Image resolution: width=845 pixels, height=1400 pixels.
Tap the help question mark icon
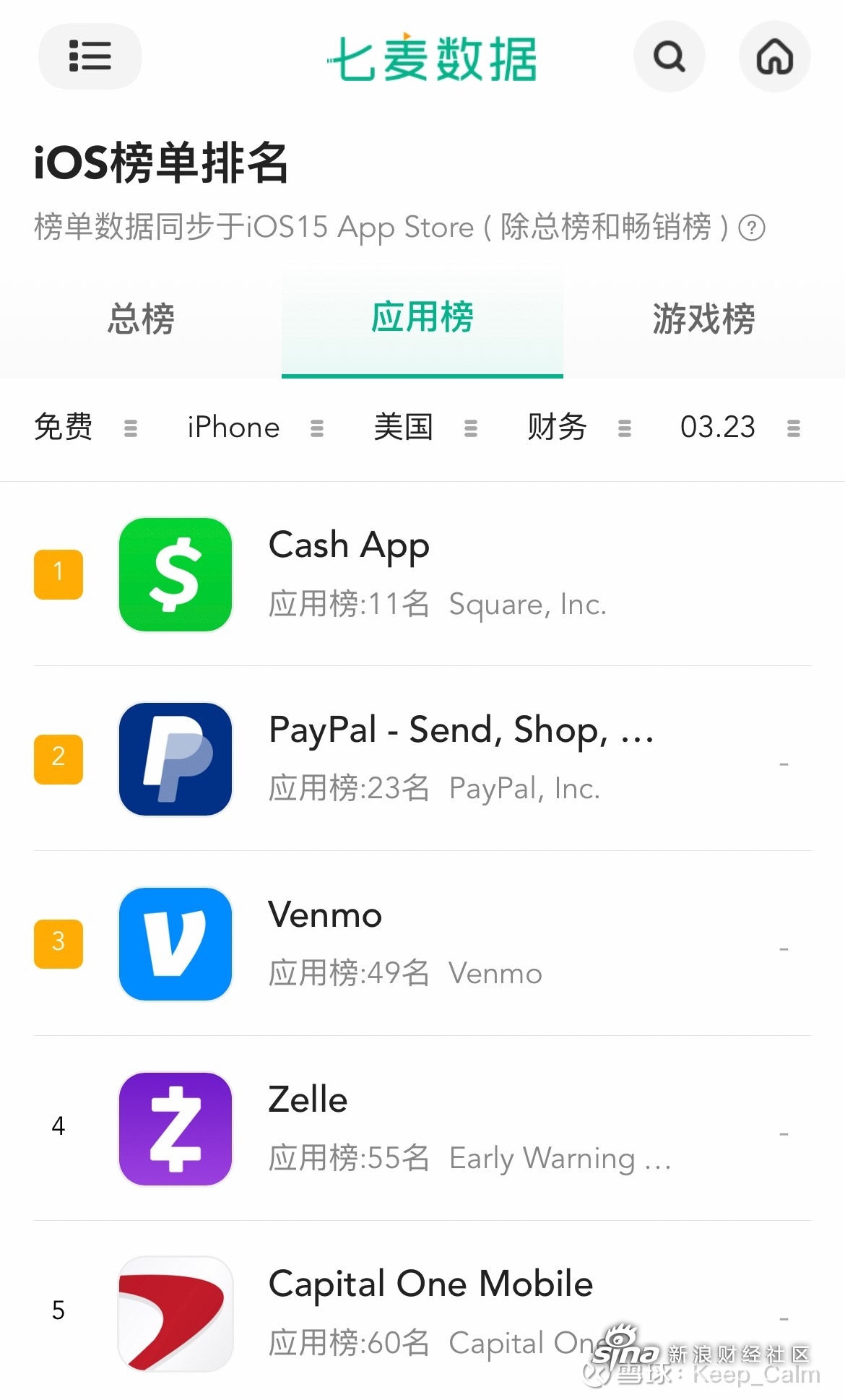[752, 228]
